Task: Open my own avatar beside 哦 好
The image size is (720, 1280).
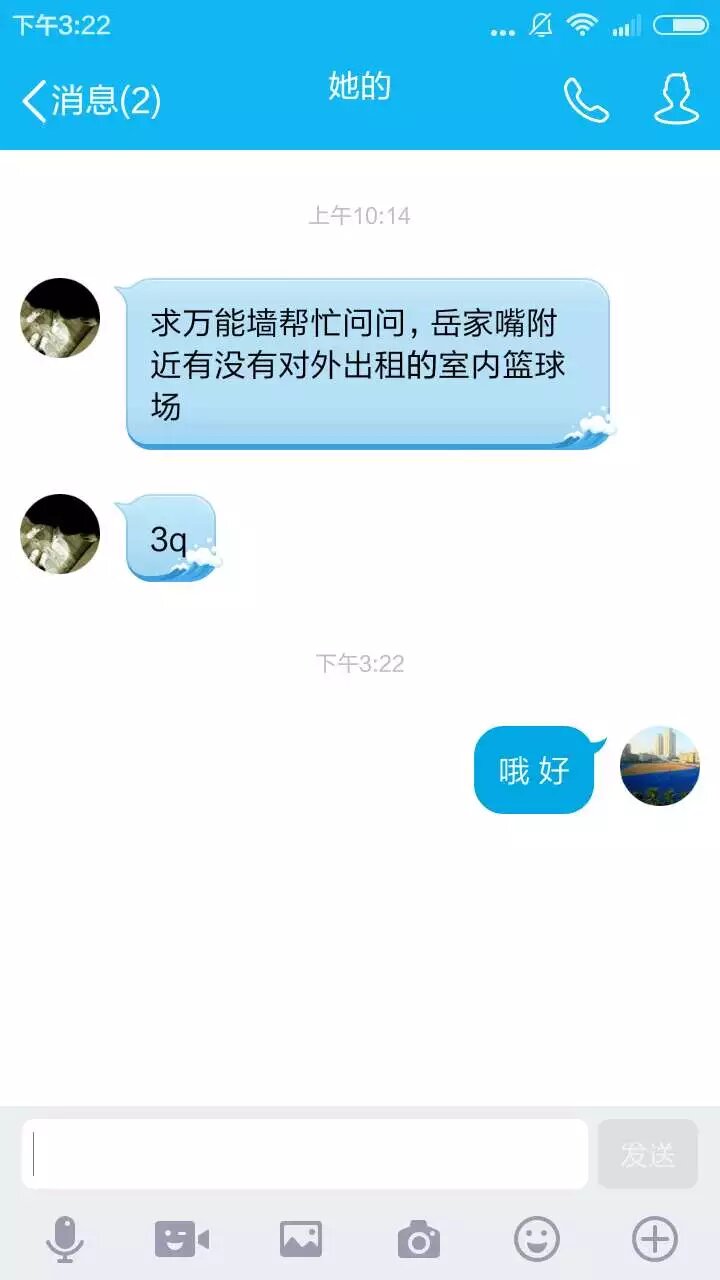Action: (660, 766)
